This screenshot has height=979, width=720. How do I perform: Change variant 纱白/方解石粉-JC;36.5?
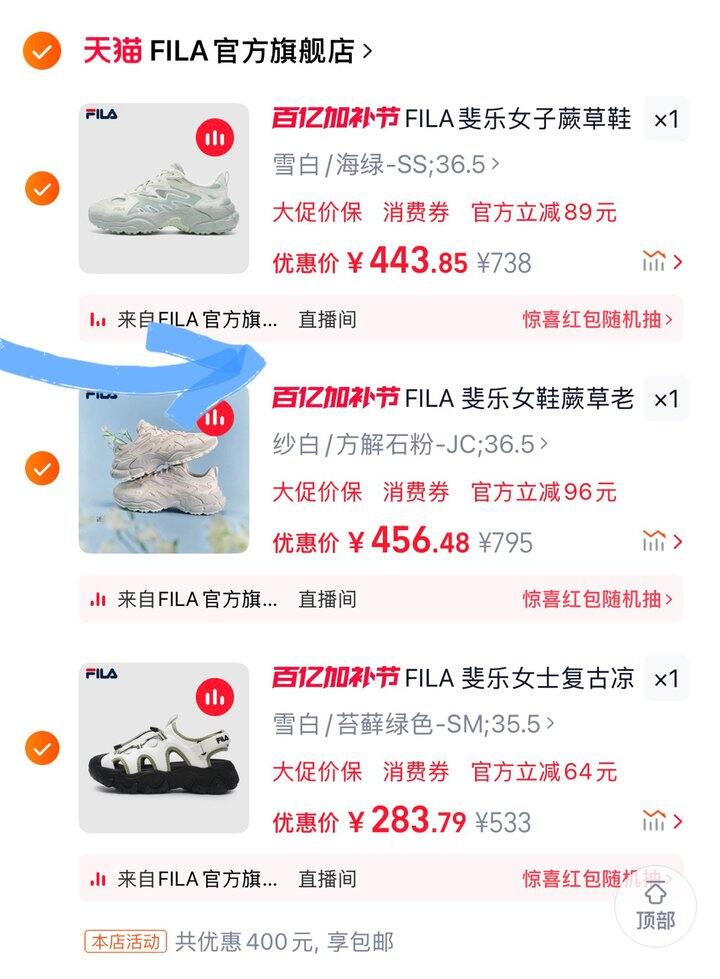[410, 445]
